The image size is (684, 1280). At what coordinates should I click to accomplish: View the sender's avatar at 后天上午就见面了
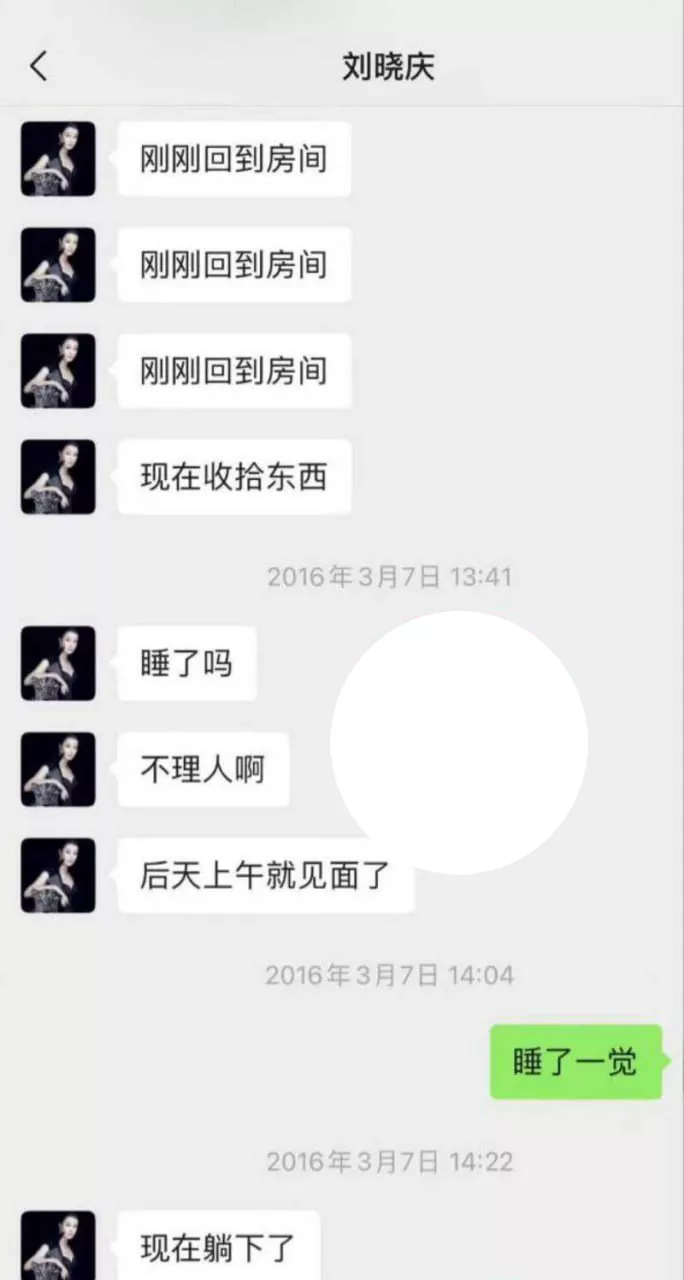[x=58, y=875]
